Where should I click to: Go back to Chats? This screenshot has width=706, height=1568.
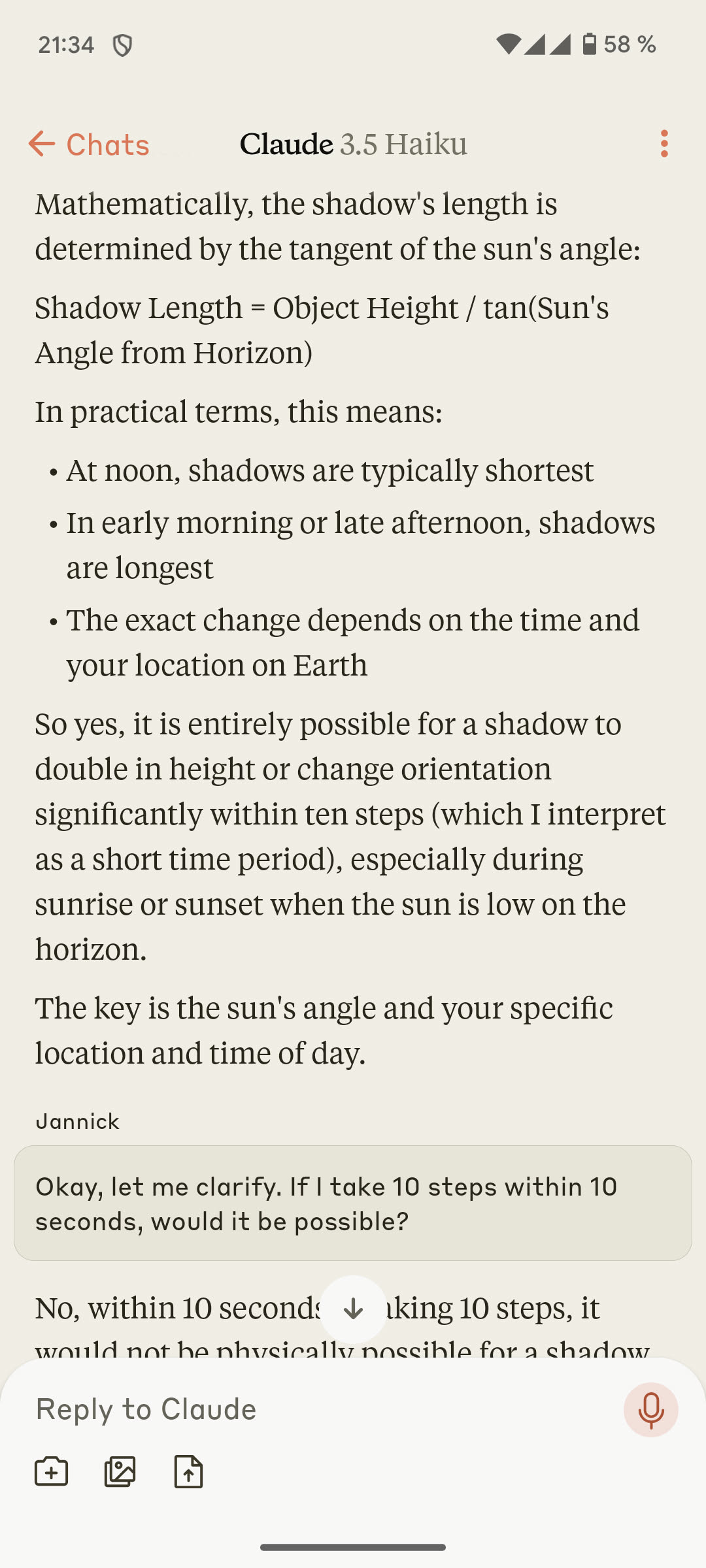click(89, 144)
